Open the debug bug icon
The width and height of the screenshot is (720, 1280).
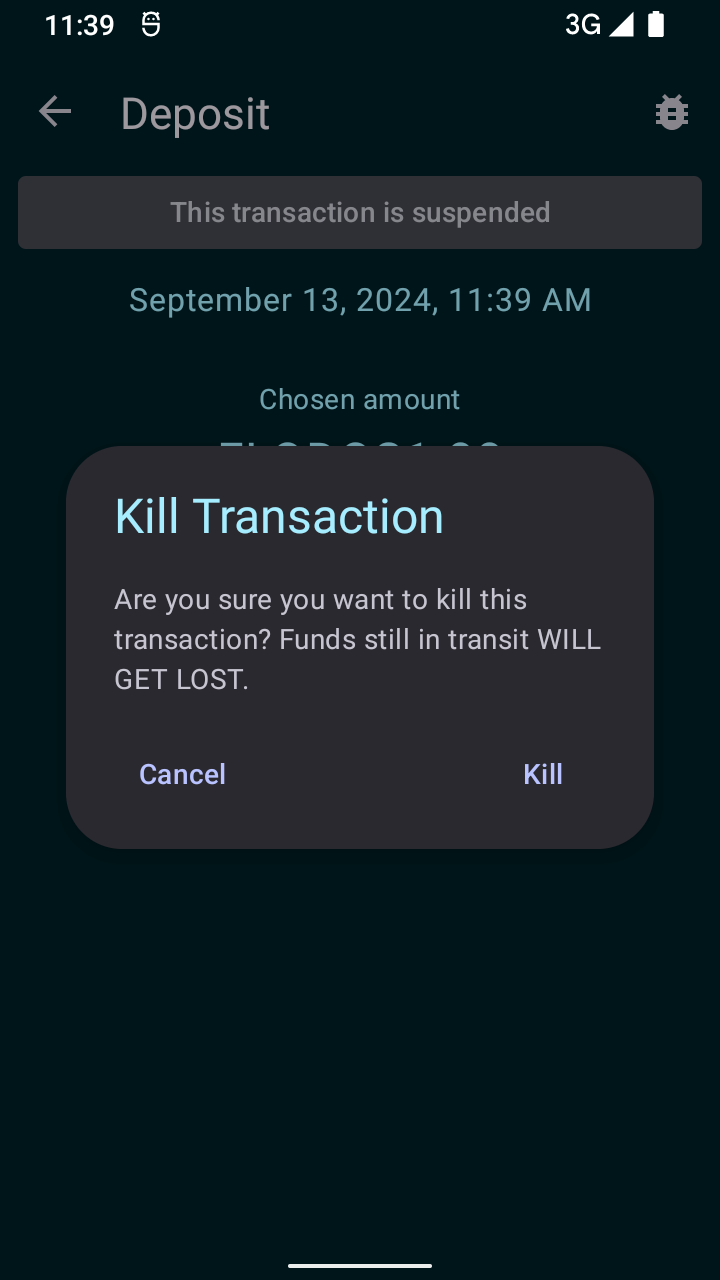coord(671,112)
